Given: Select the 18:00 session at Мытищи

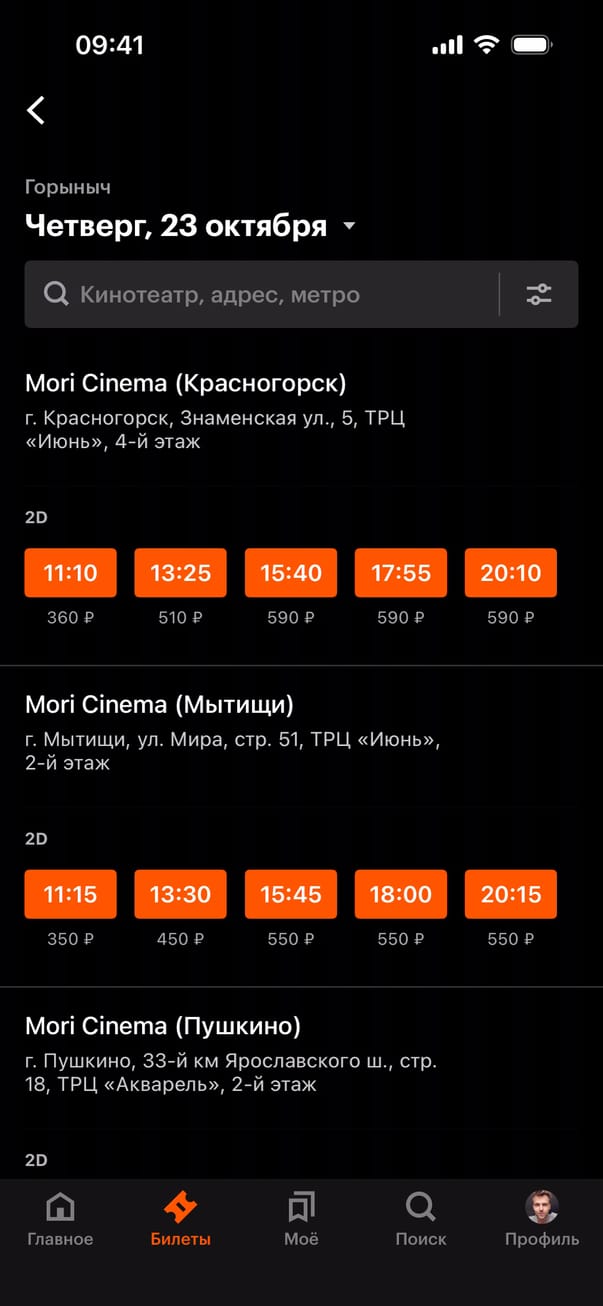Looking at the screenshot, I should (x=401, y=894).
